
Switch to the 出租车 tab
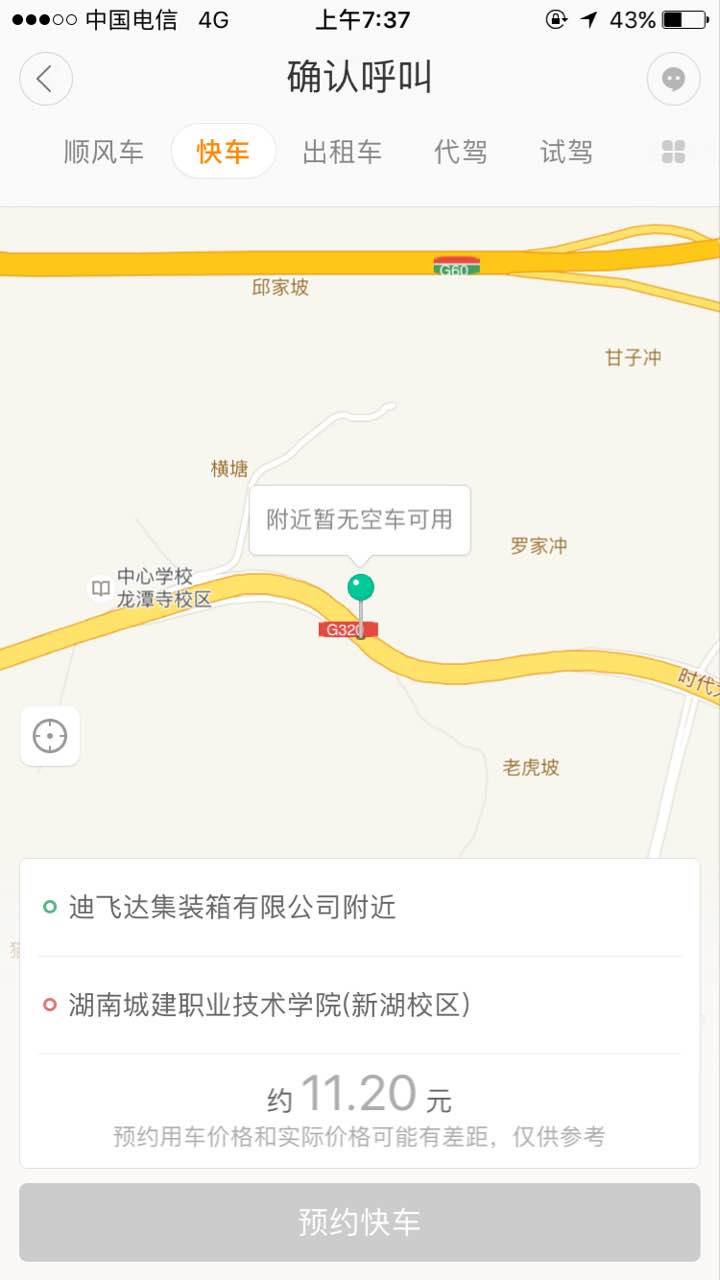point(342,152)
